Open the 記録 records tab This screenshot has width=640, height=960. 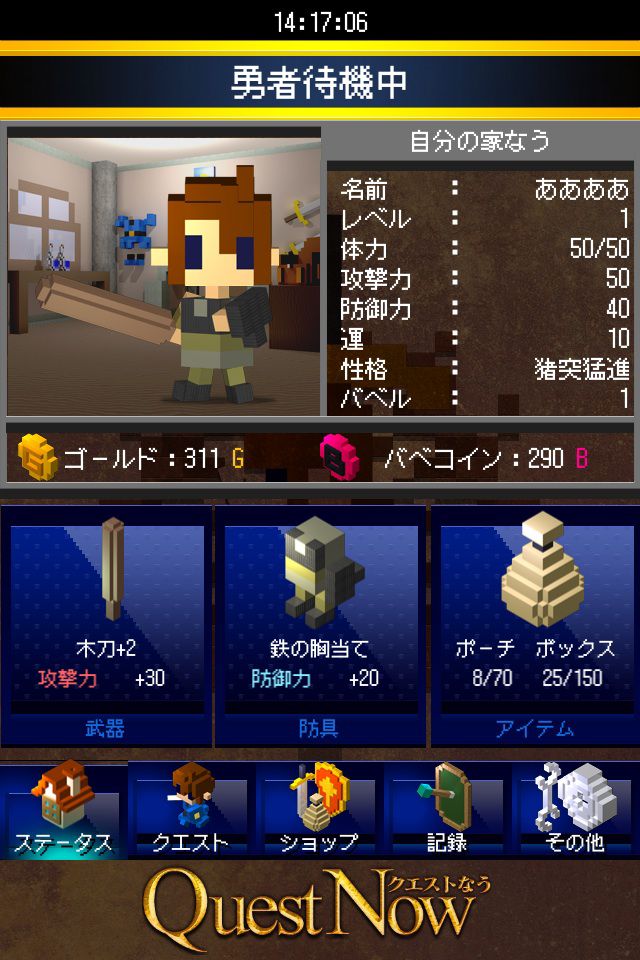click(447, 810)
